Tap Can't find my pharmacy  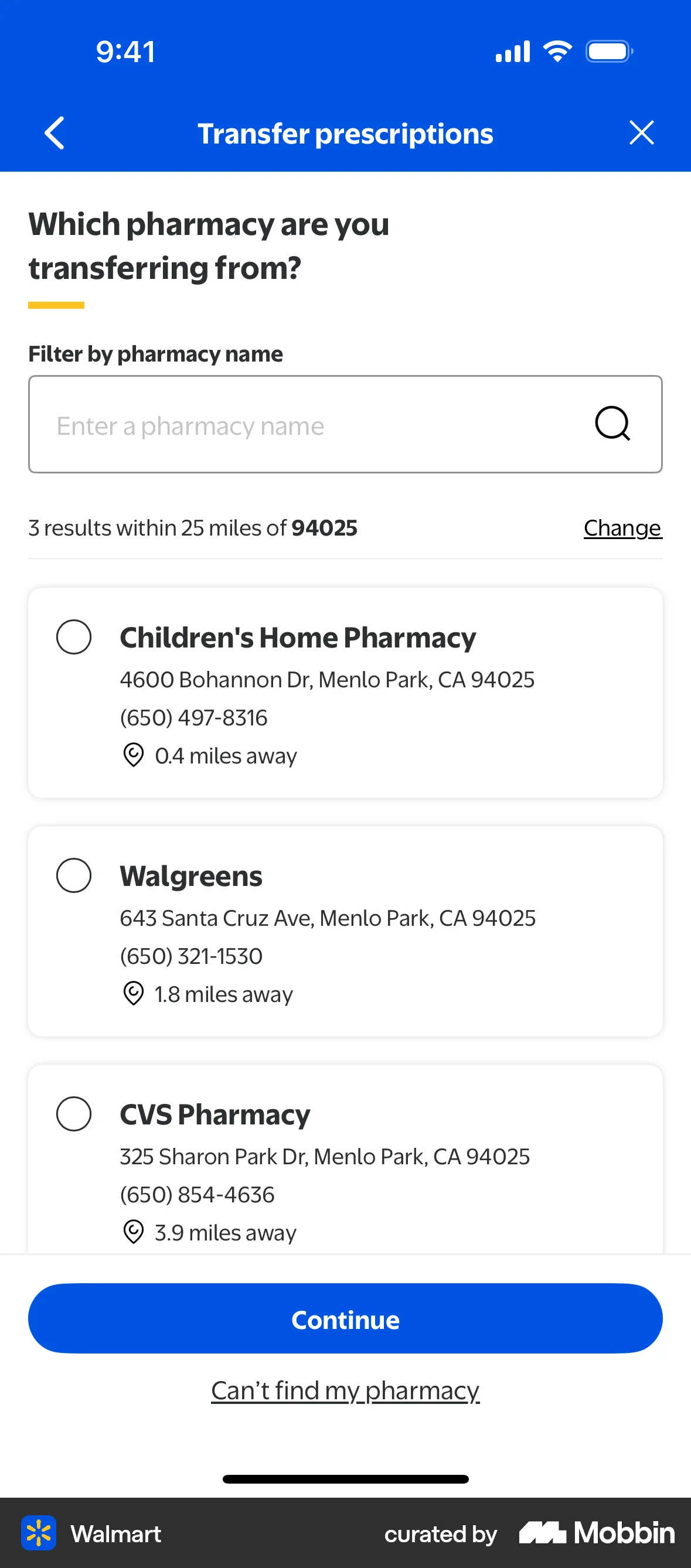point(345,1390)
